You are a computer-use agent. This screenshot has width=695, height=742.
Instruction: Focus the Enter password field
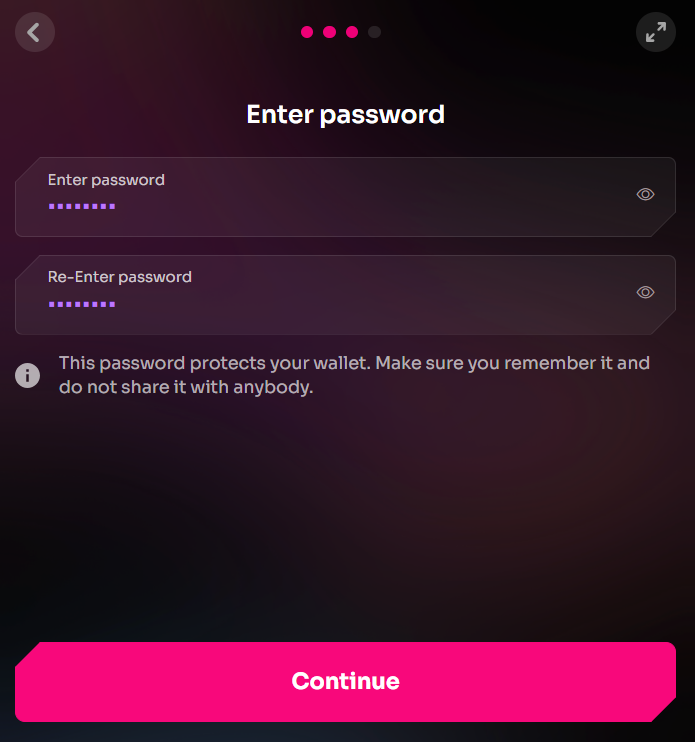pos(320,198)
